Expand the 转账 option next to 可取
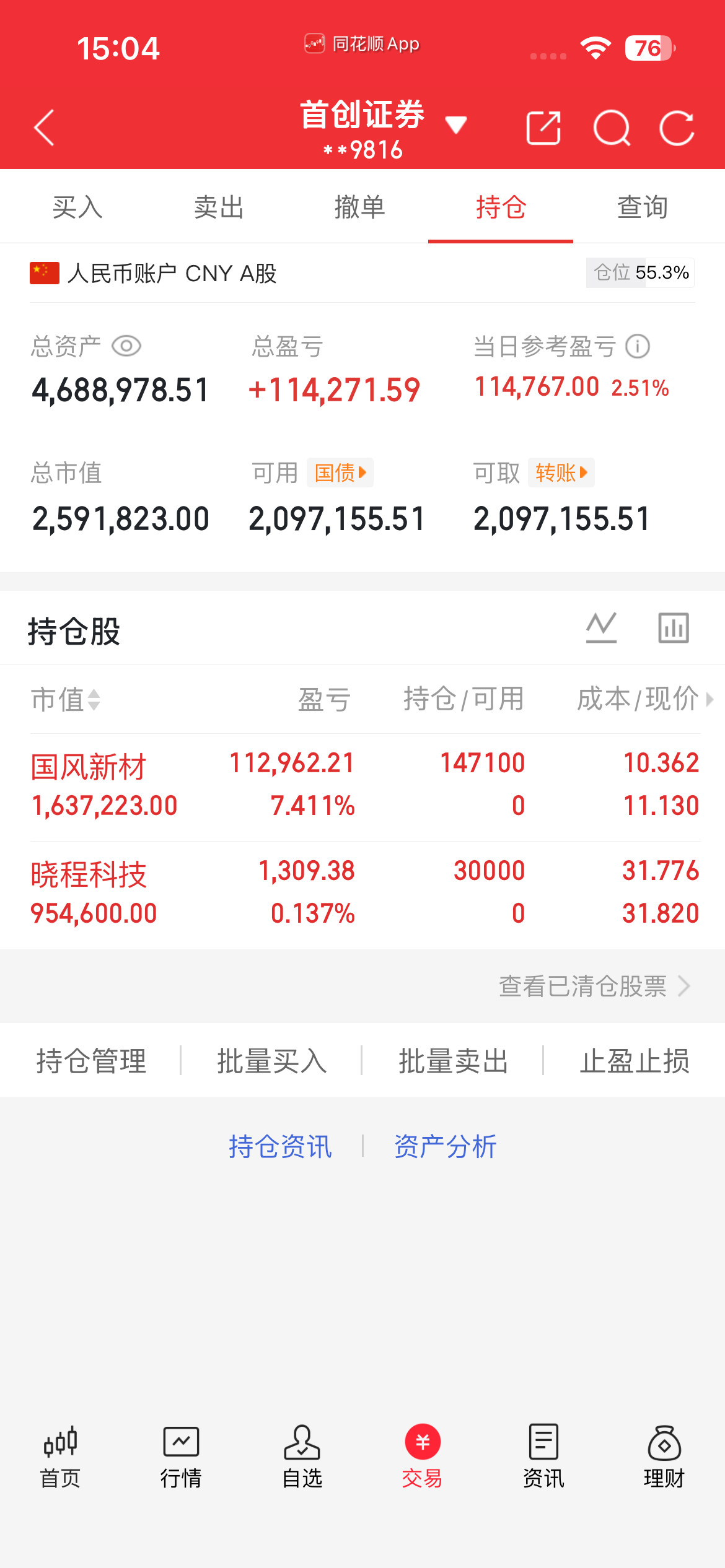Image resolution: width=725 pixels, height=1568 pixels. click(x=561, y=473)
